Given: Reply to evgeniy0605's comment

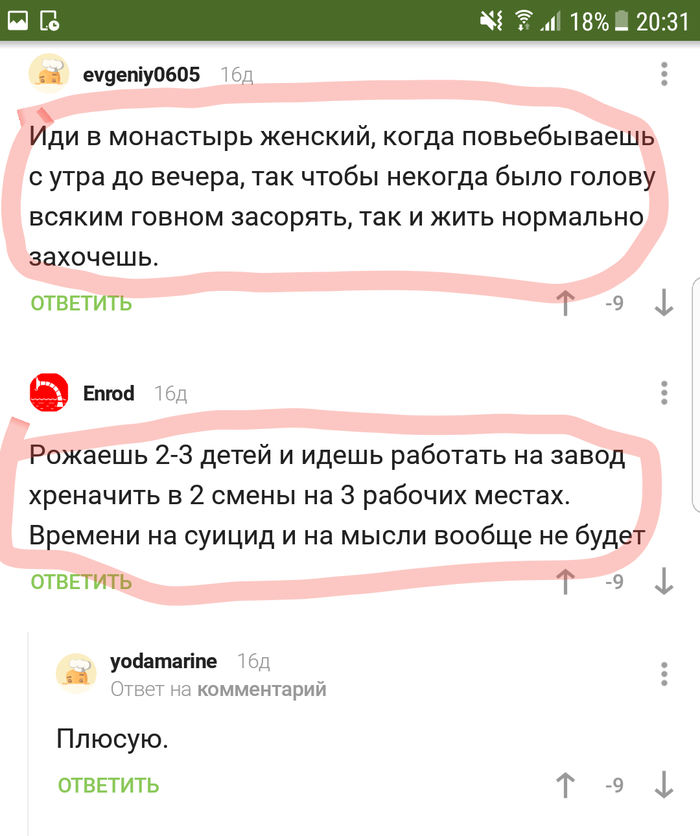Looking at the screenshot, I should pos(81,303).
